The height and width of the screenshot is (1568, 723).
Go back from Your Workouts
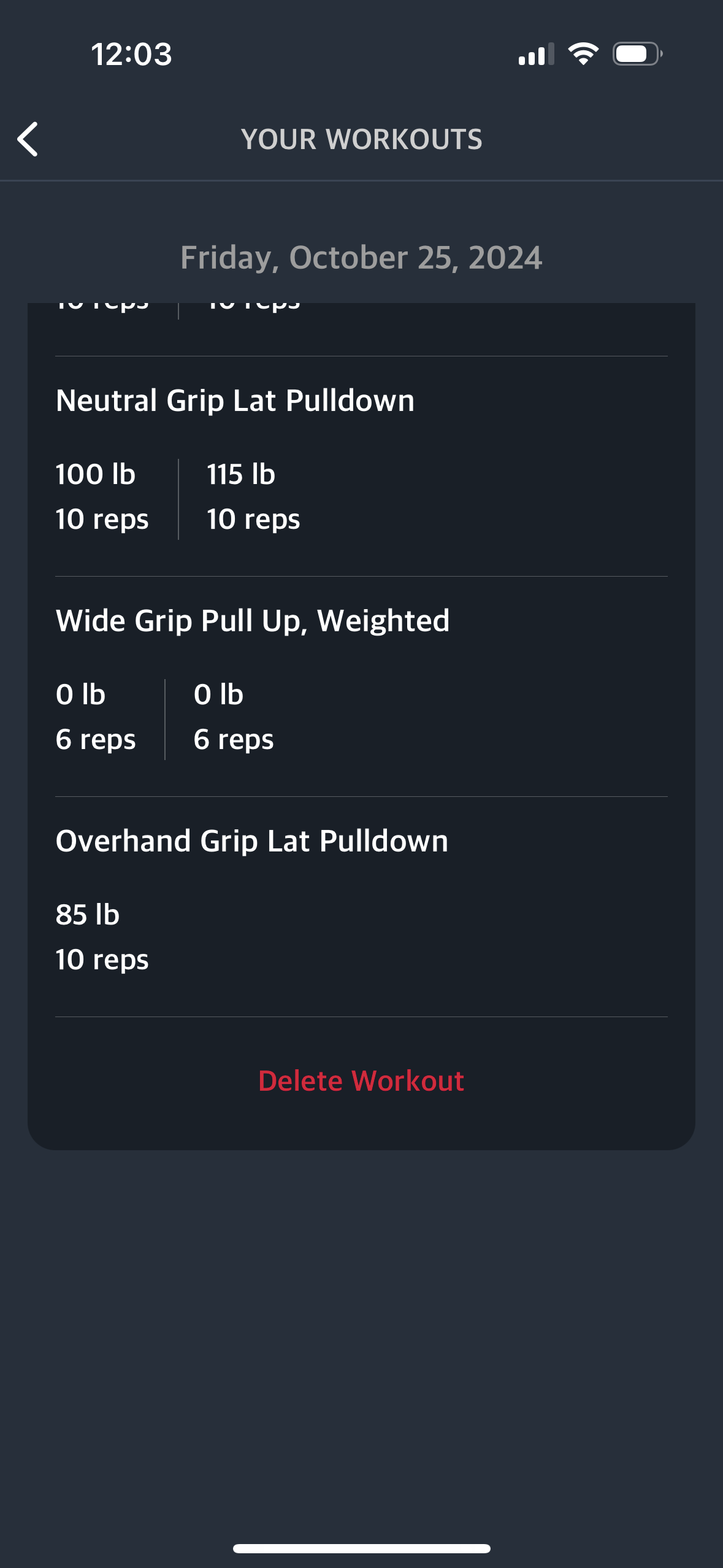pyautogui.click(x=28, y=139)
